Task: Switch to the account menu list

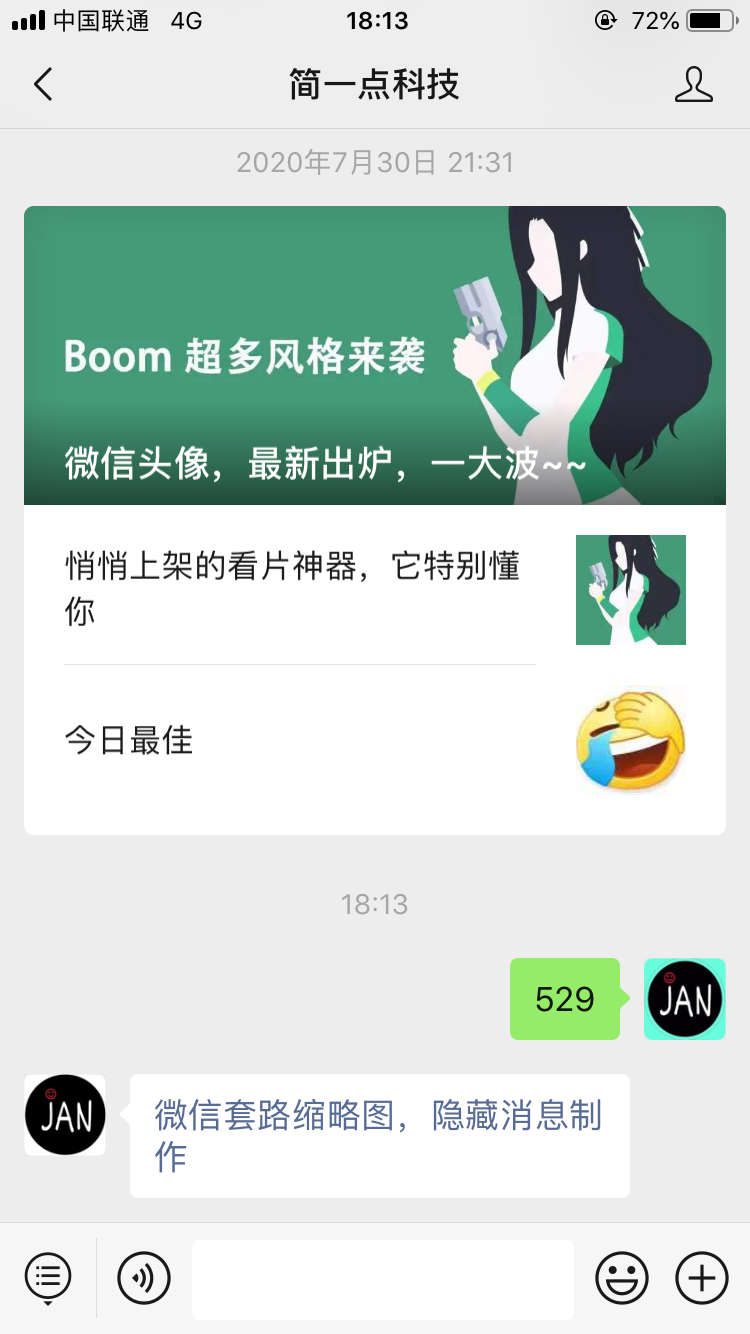Action: click(x=48, y=1278)
